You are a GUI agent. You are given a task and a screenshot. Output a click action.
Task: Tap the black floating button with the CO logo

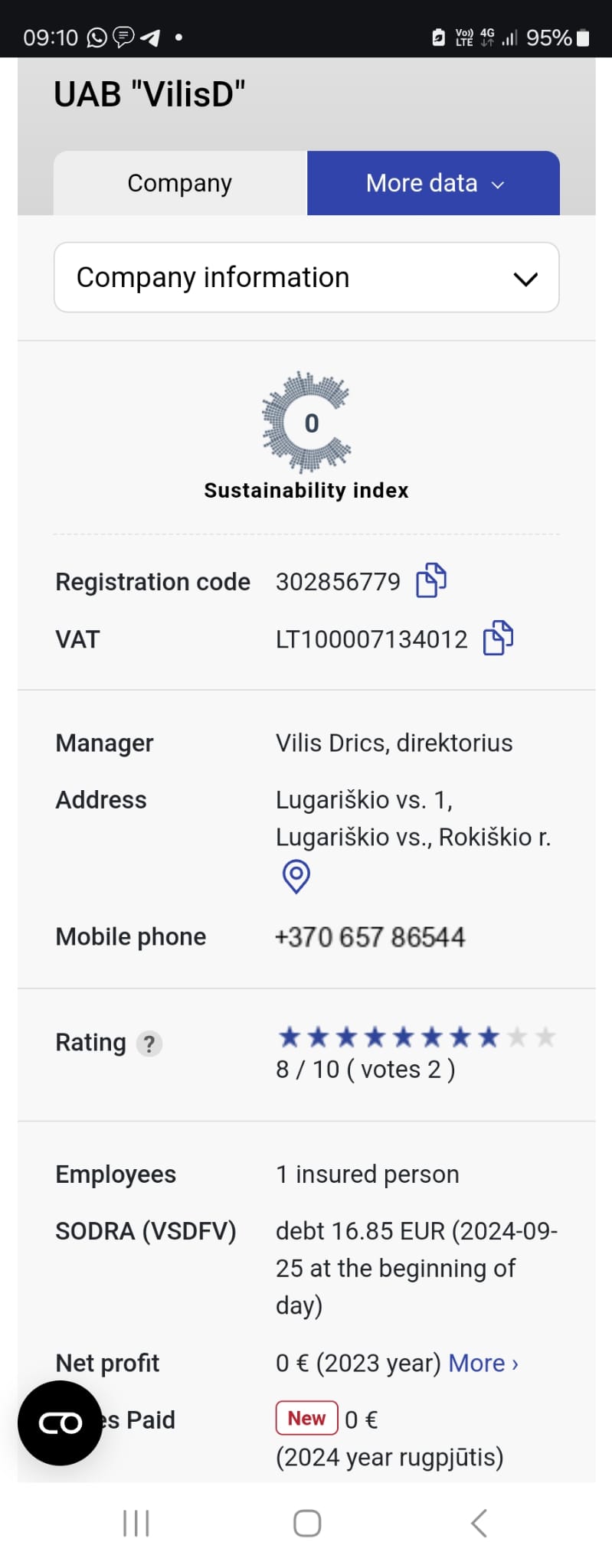tap(60, 1423)
